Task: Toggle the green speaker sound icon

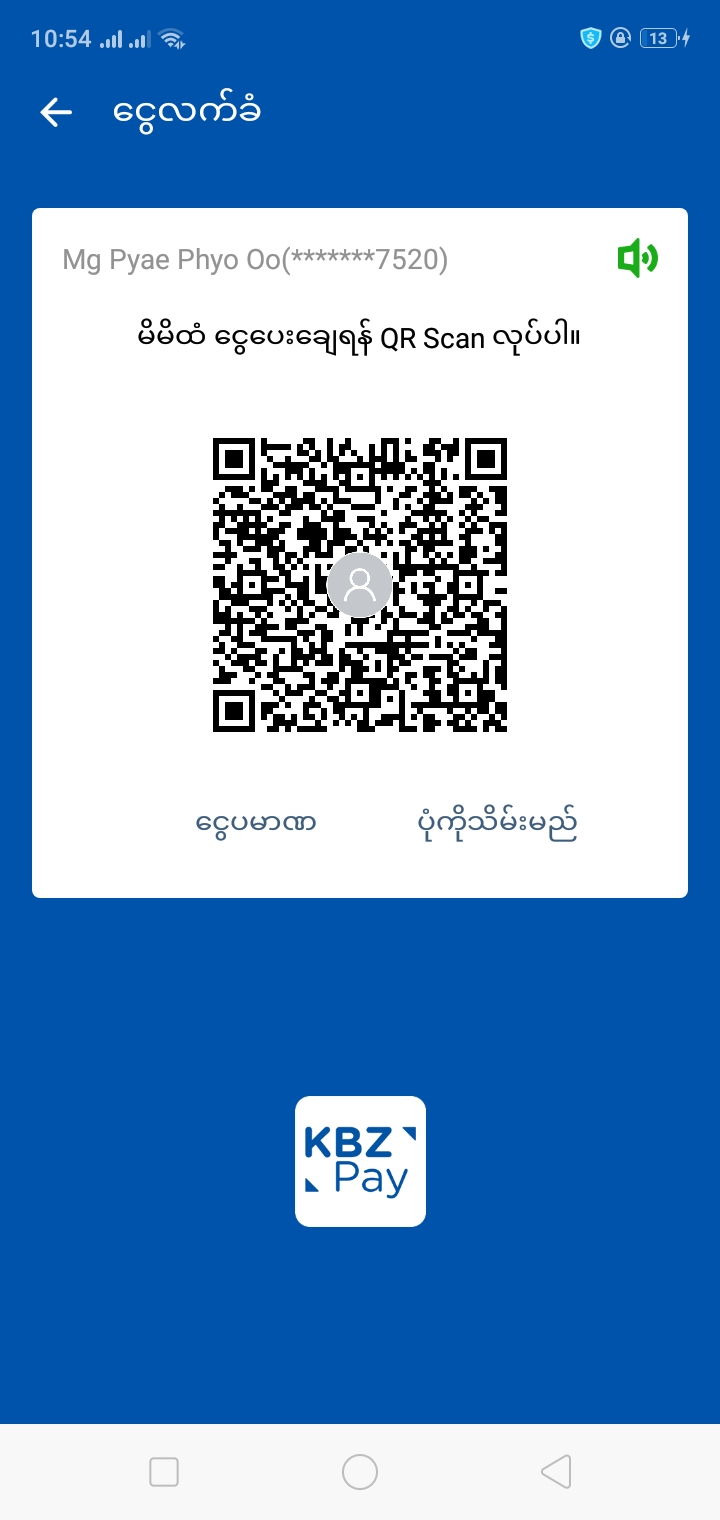Action: [637, 260]
